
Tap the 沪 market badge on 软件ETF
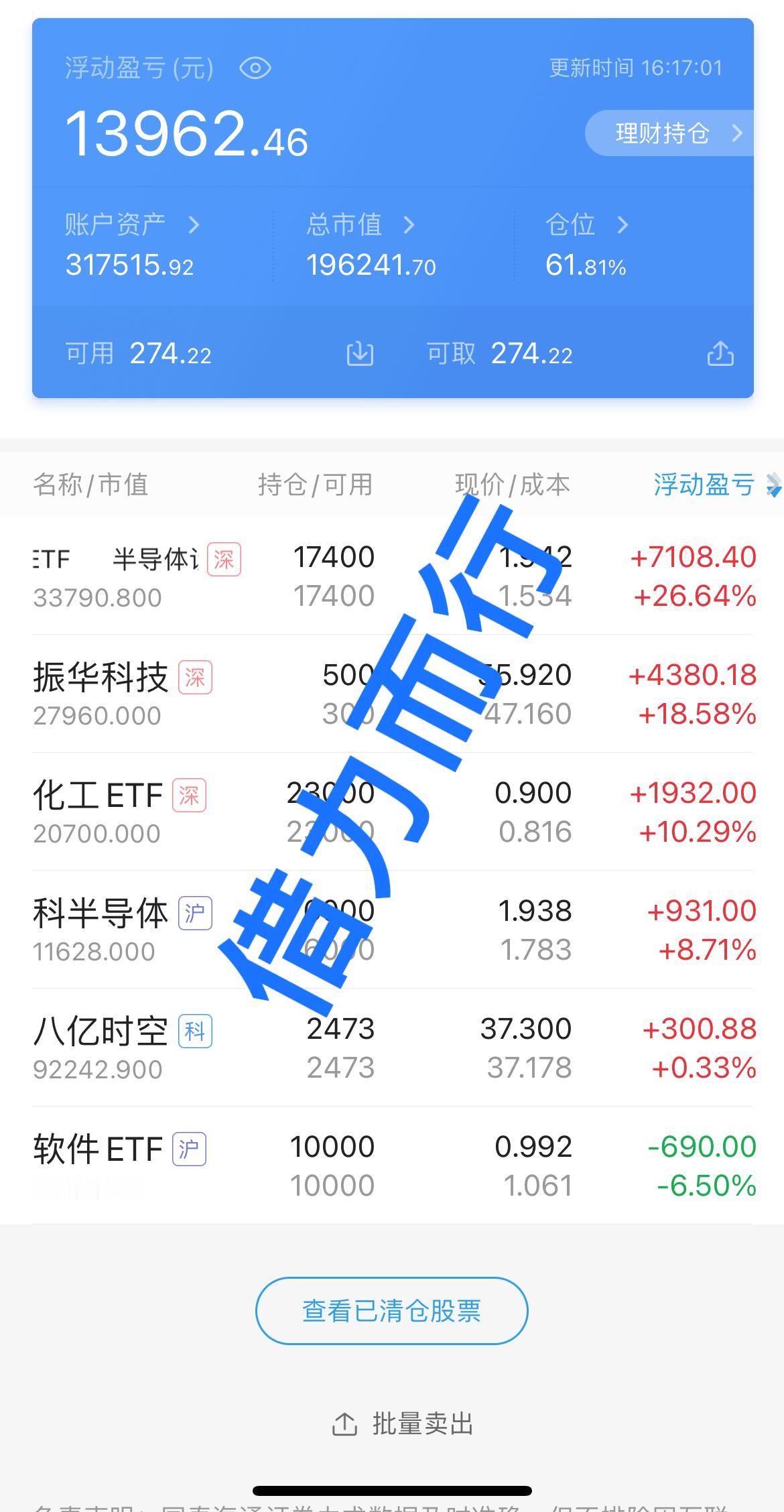pos(188,1149)
